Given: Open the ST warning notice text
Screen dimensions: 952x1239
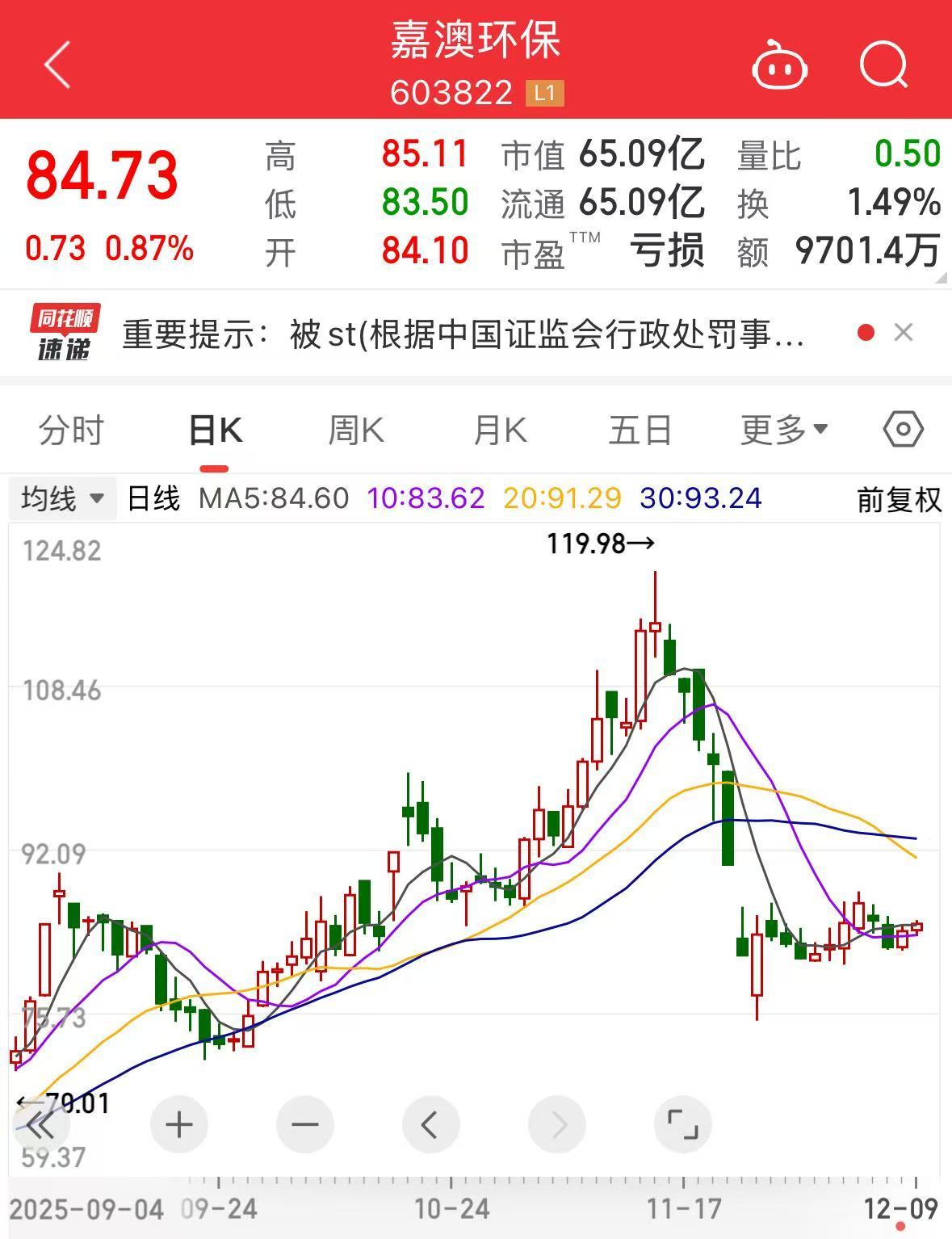Looking at the screenshot, I should point(460,334).
